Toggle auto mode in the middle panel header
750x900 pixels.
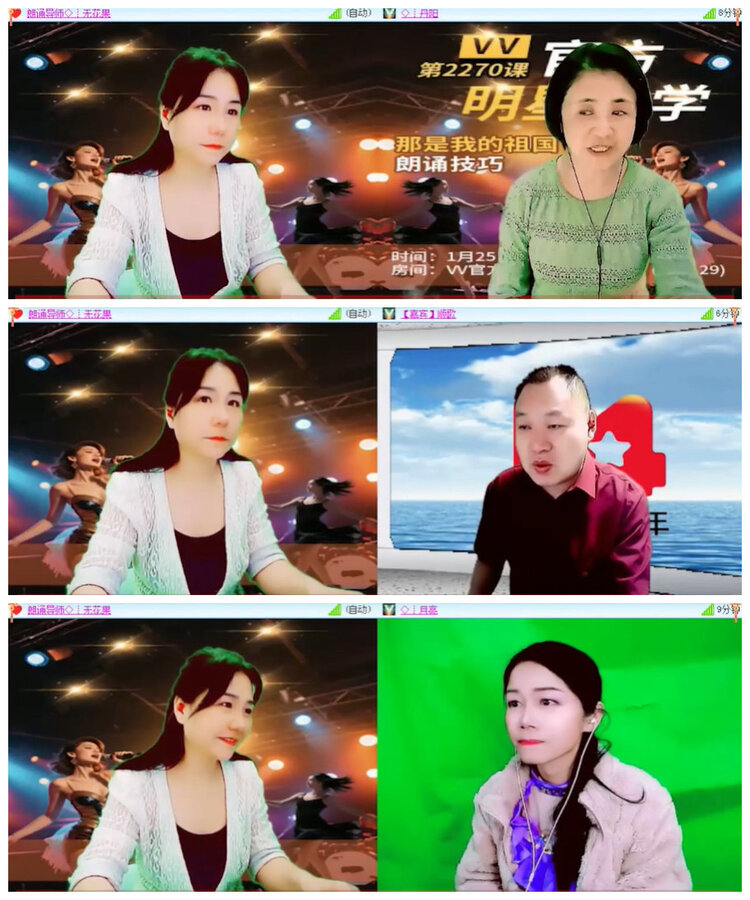357,311
